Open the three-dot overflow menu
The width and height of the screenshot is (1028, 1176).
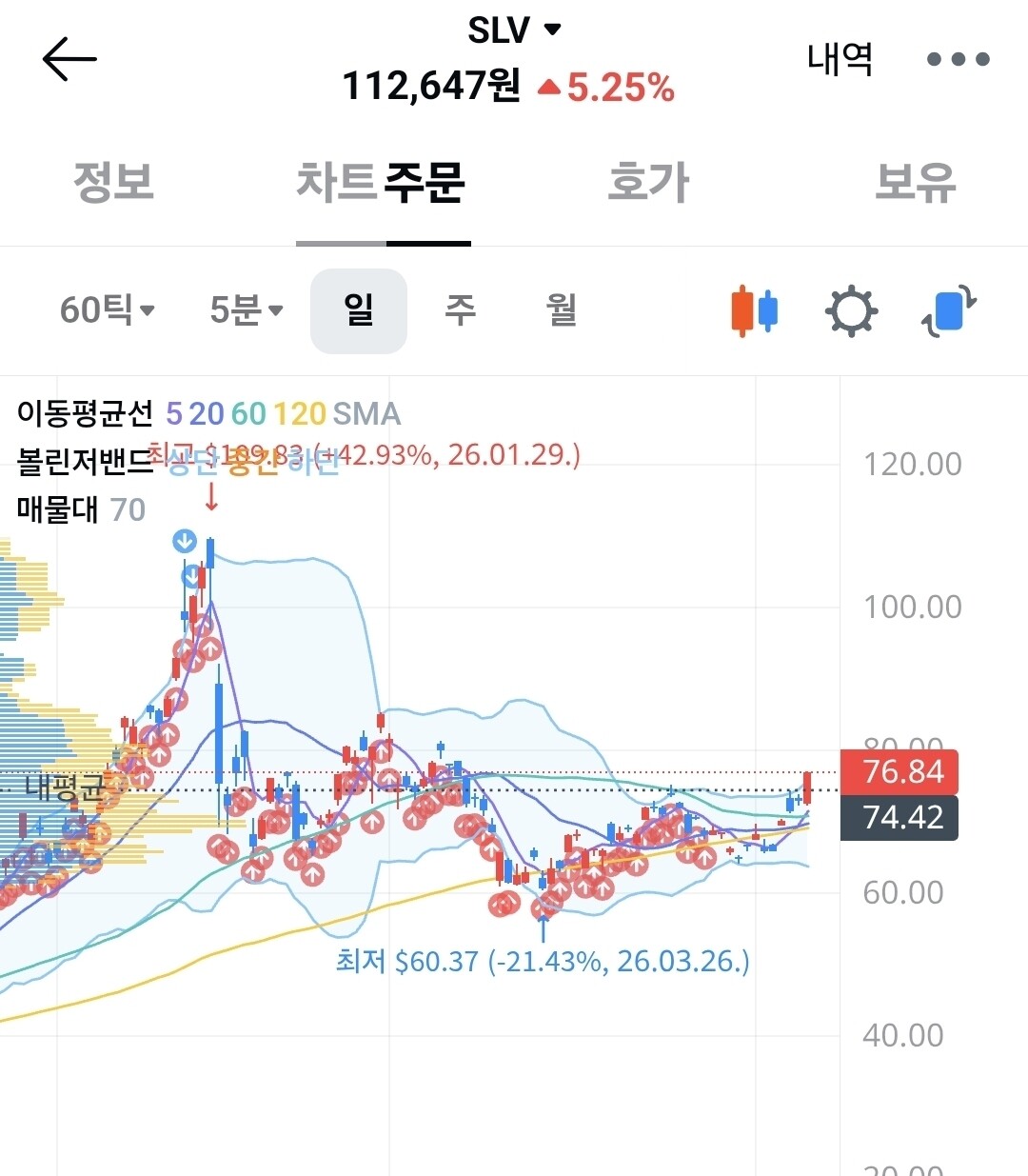click(x=958, y=59)
